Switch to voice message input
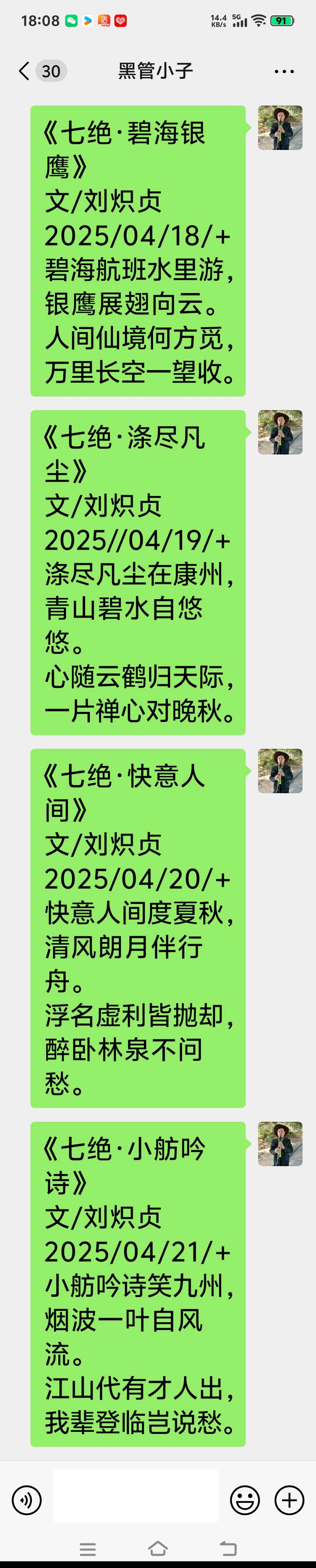Screen dimensions: 316x1568 tap(27, 1500)
